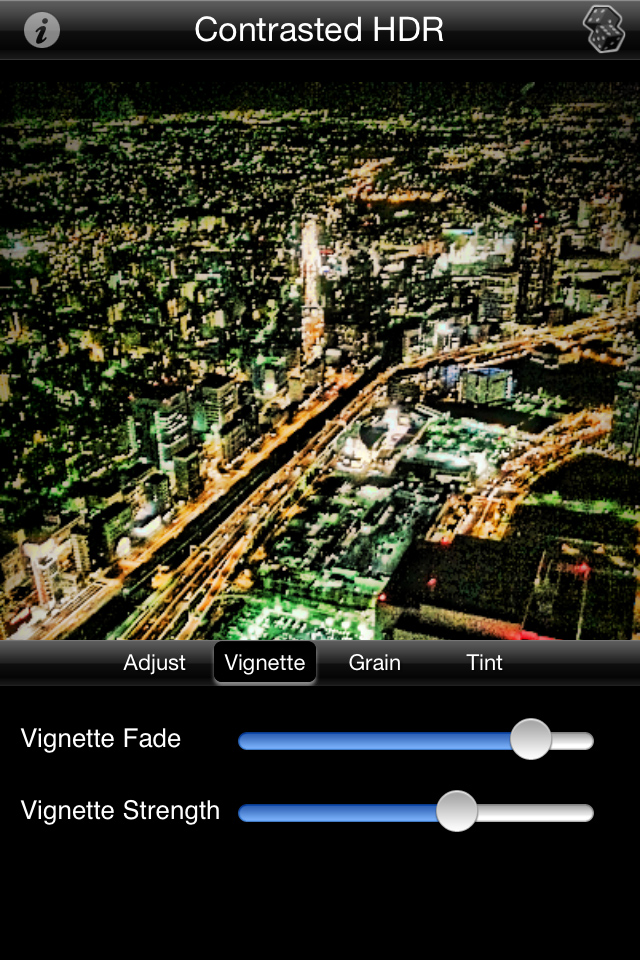
Task: Go to the Tint tab
Action: pos(485,662)
